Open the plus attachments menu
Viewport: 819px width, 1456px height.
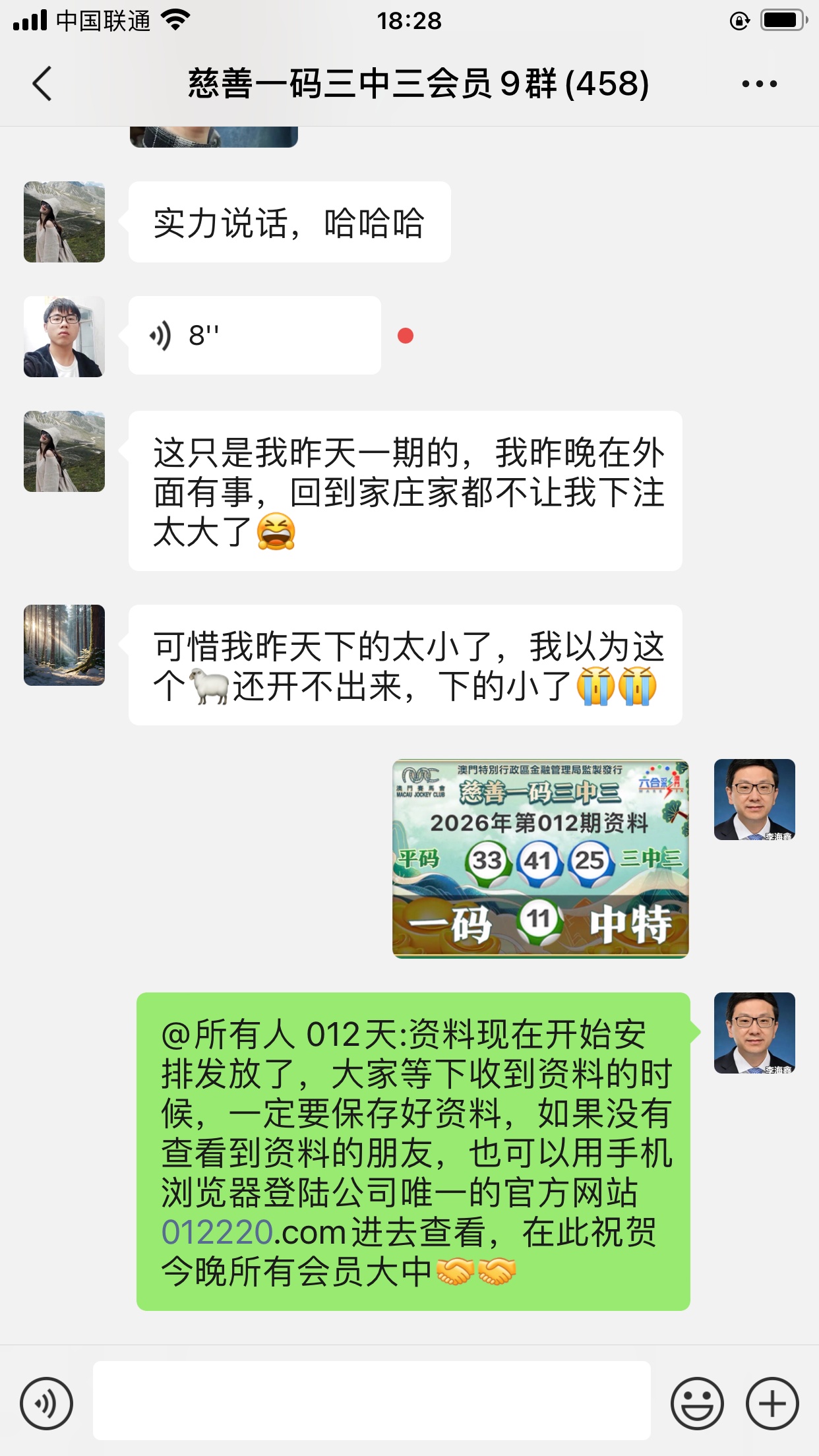pos(772,1403)
